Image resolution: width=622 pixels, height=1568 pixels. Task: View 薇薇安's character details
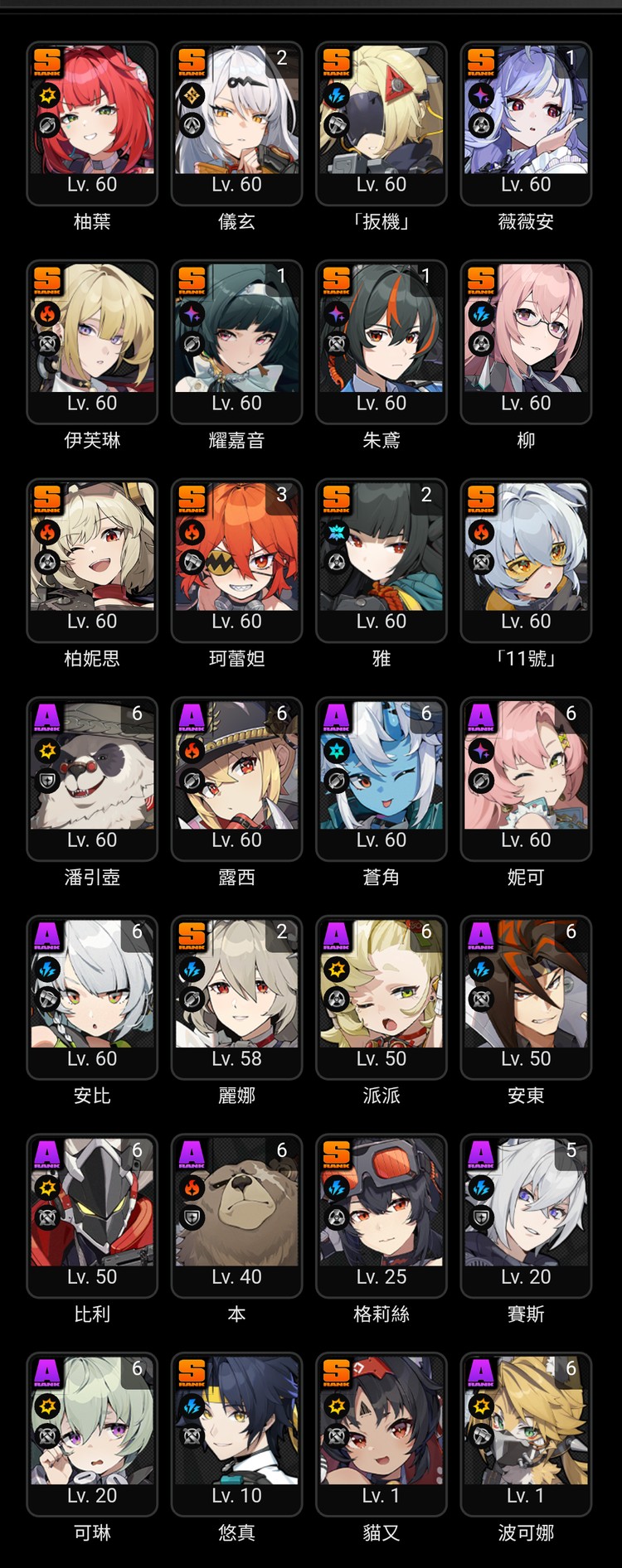pos(526,123)
